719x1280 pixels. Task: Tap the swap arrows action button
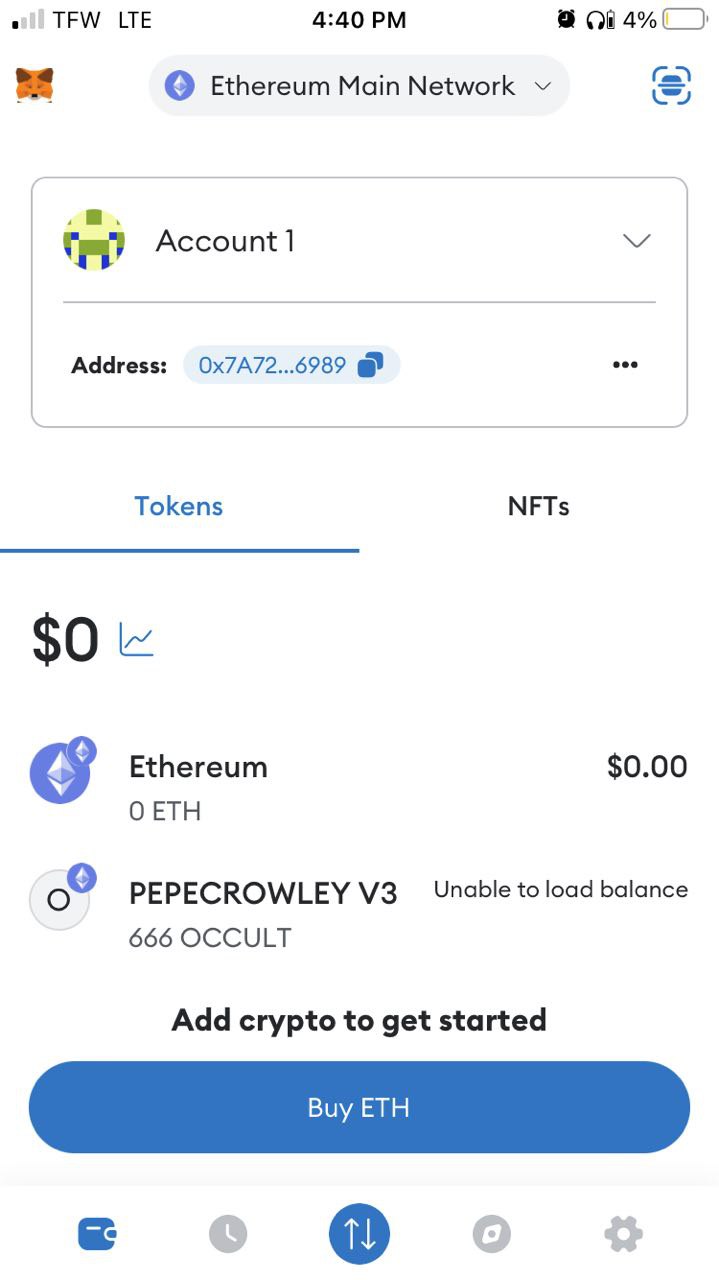(359, 1234)
